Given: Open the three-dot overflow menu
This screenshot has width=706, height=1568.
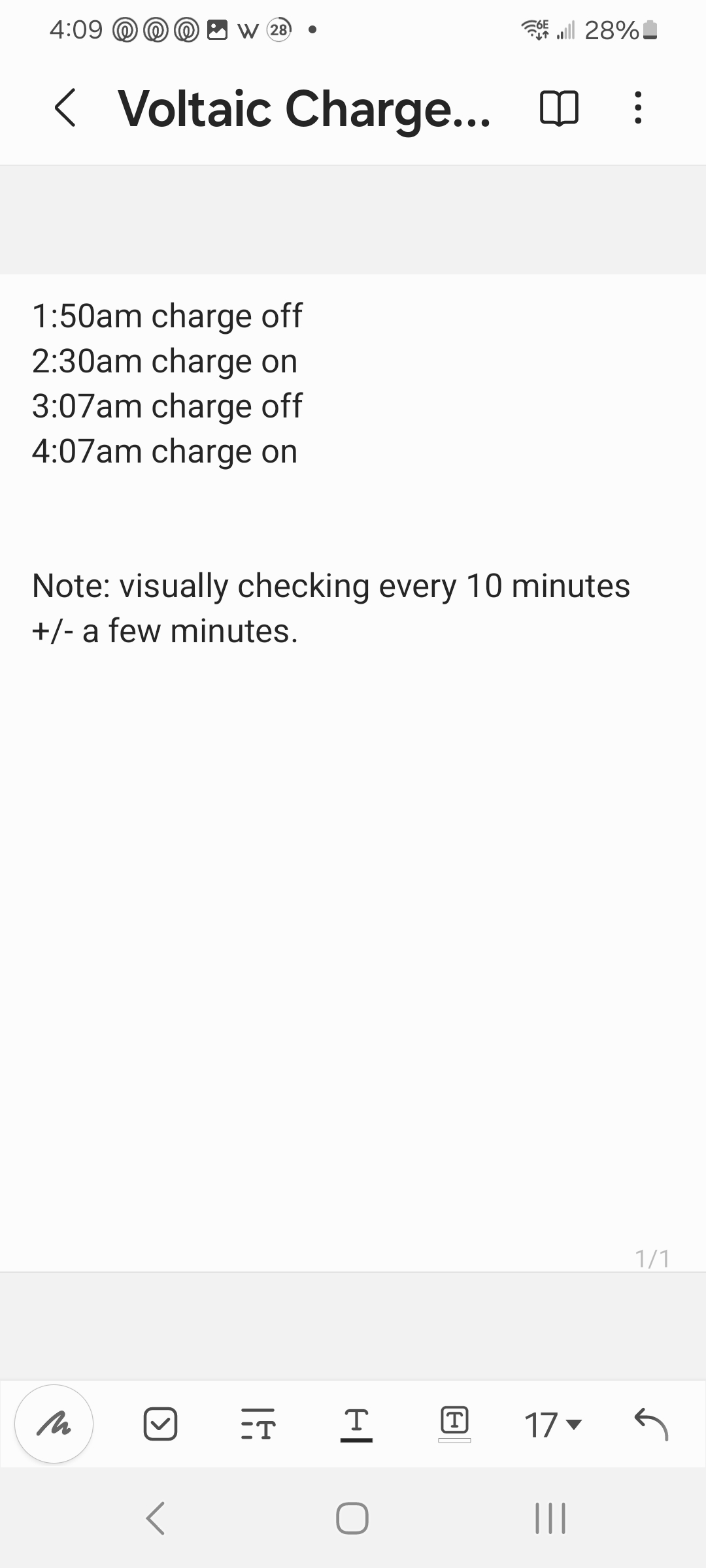Looking at the screenshot, I should [638, 108].
